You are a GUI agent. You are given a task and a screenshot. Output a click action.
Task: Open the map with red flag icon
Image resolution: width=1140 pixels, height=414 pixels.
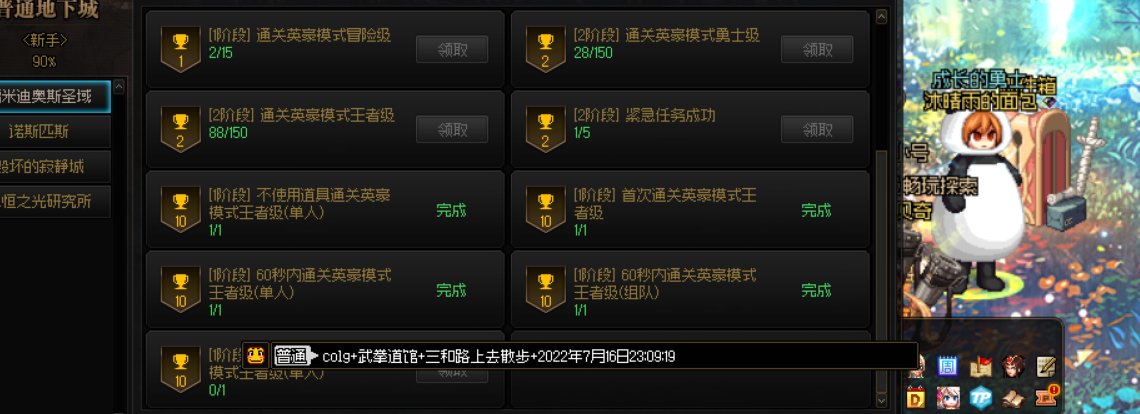click(x=982, y=367)
